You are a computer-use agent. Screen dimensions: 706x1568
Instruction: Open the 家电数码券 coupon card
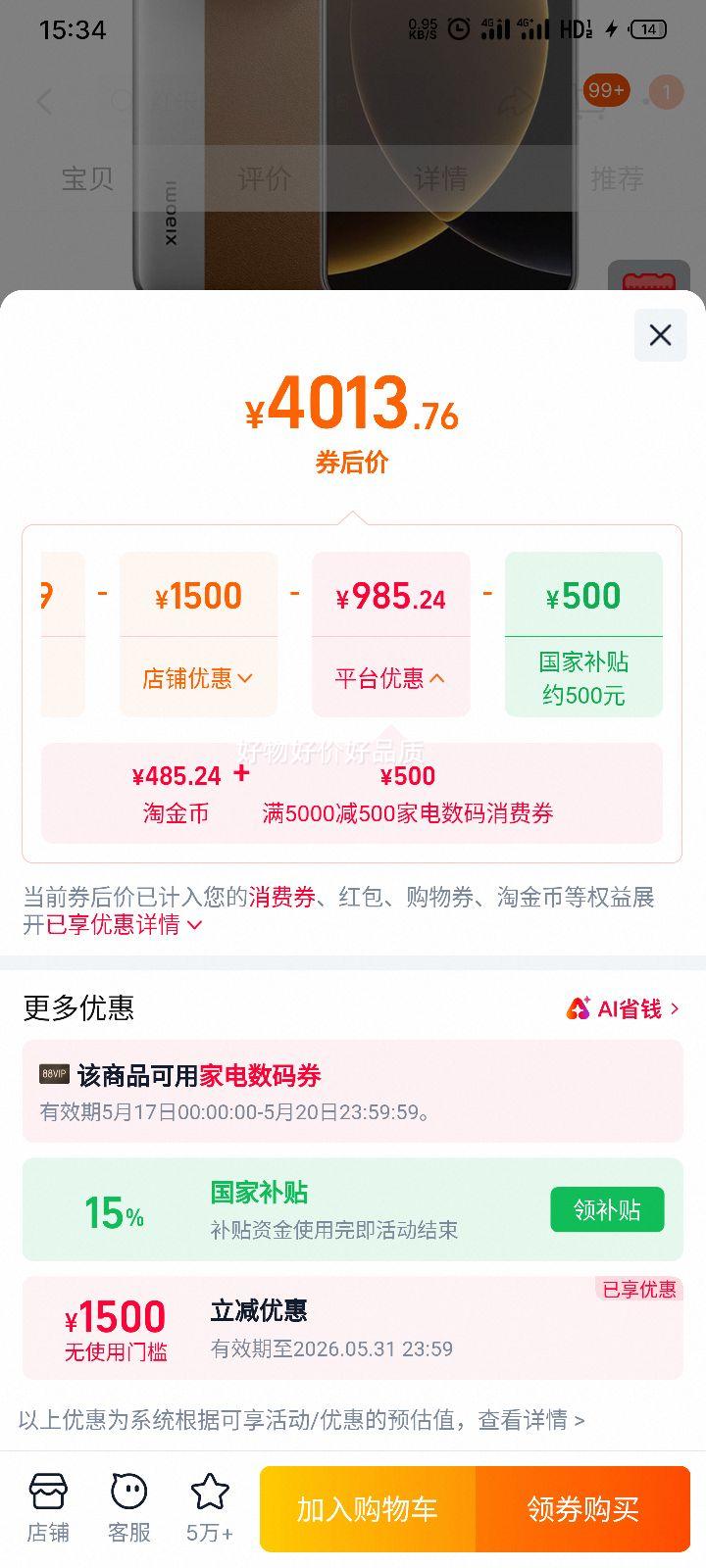(x=353, y=1091)
